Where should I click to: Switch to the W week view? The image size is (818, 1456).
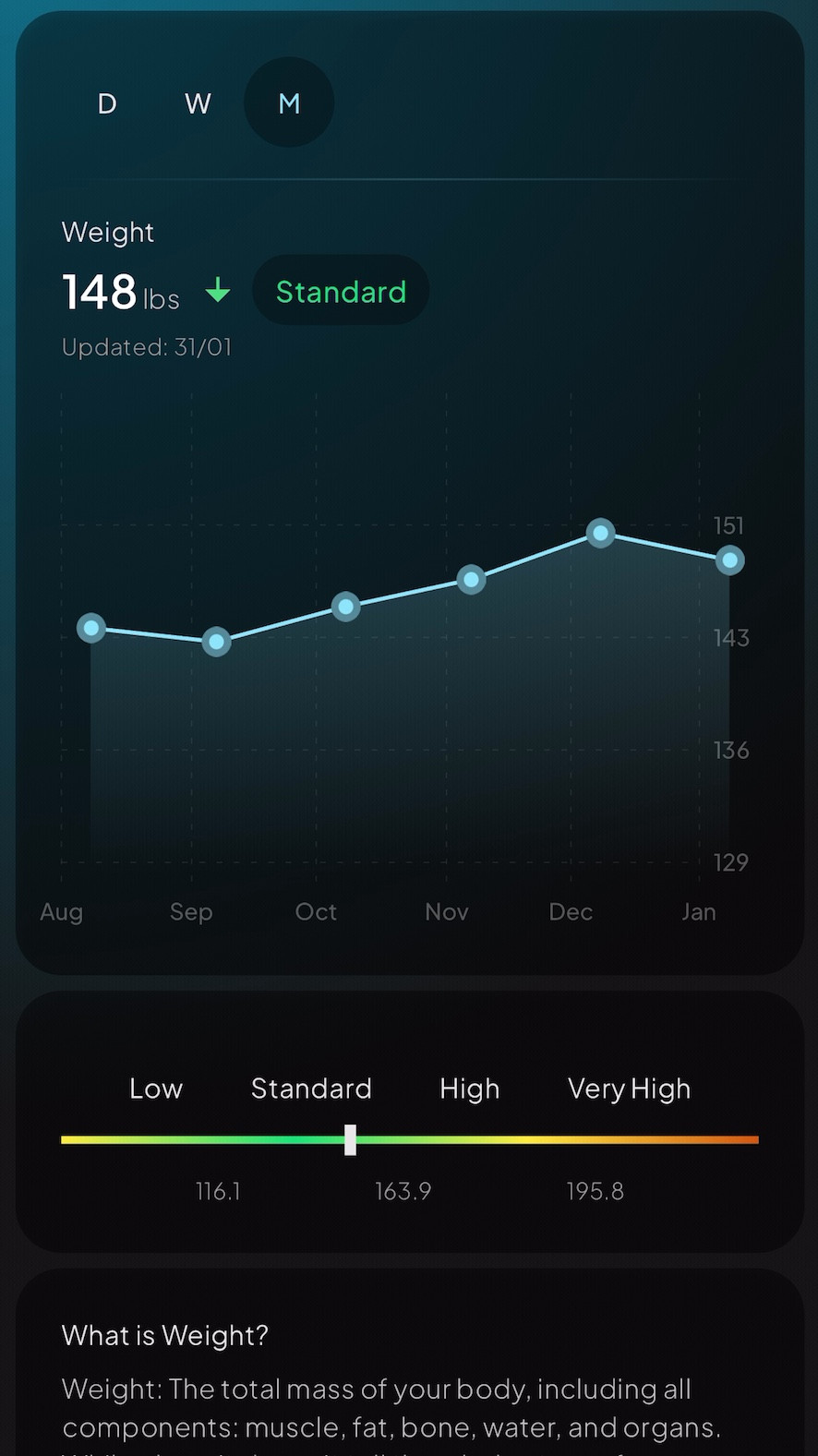point(198,103)
